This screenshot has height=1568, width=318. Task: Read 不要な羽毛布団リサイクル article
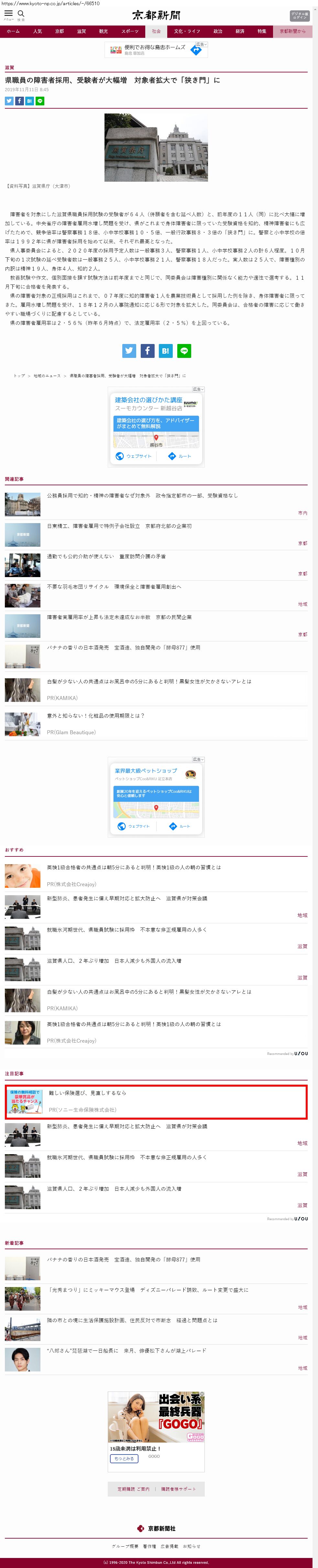click(x=114, y=587)
